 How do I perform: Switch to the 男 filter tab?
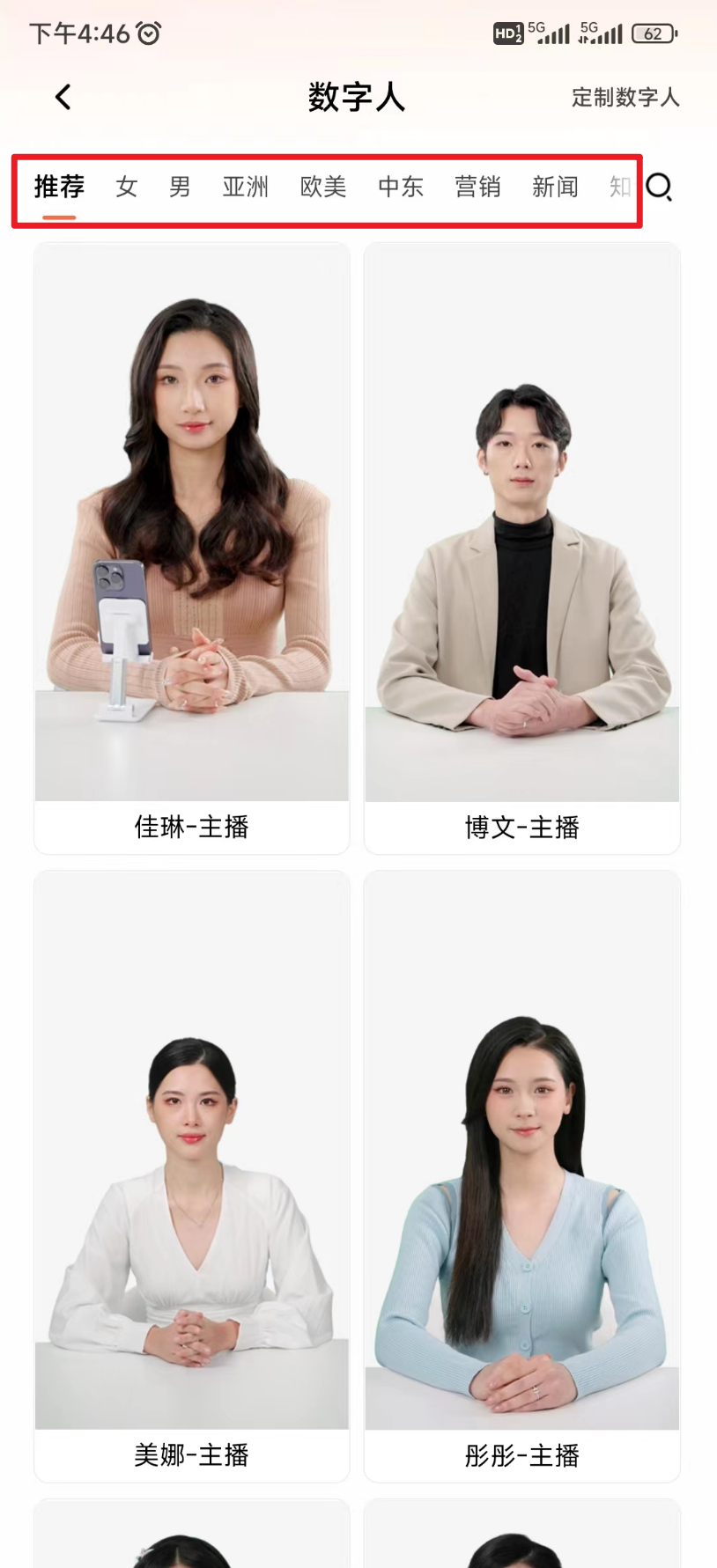[180, 188]
